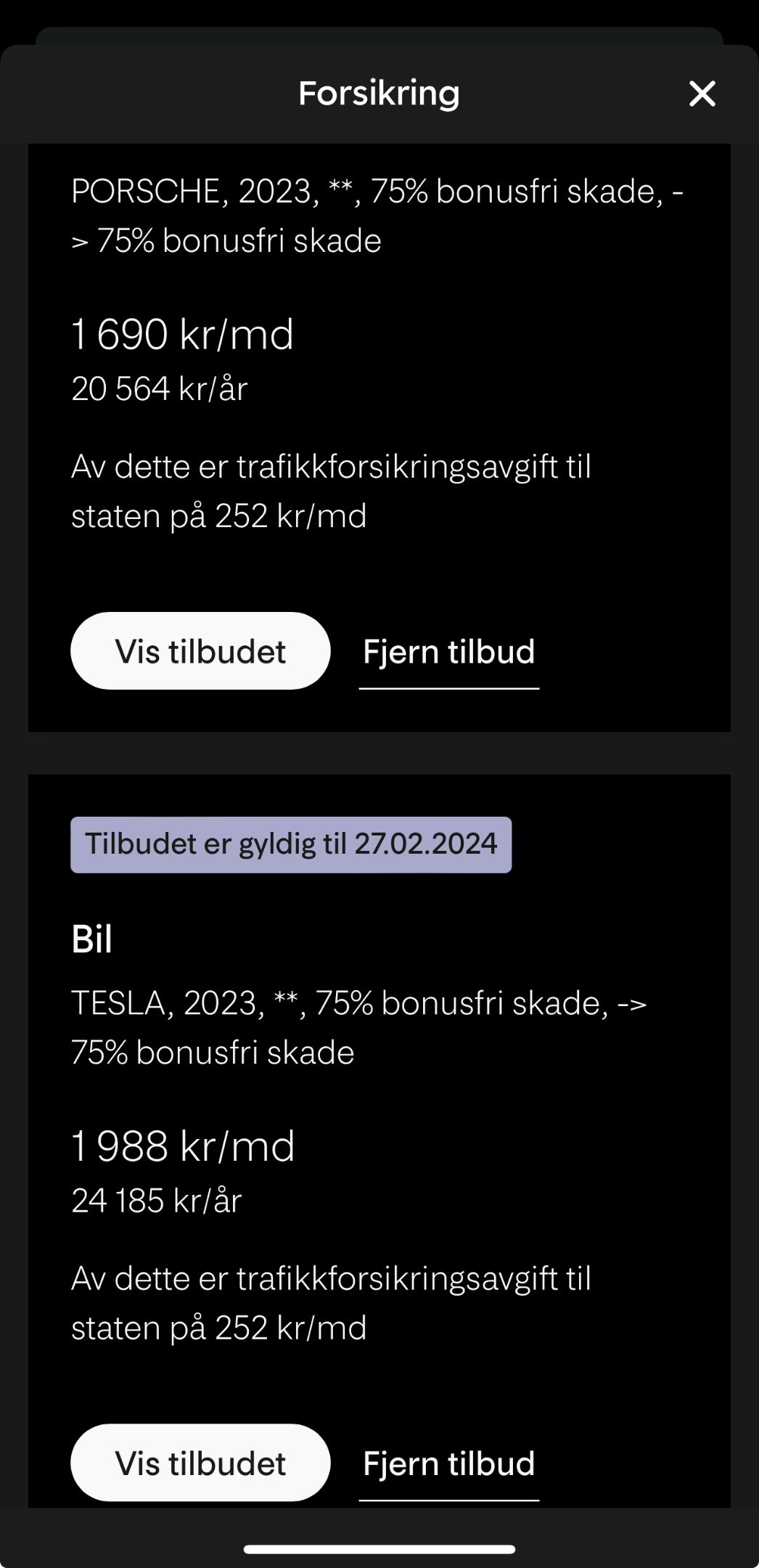Viewport: 759px width, 1568px height.
Task: Tap Vis tilbudet for the Porsche offer
Action: click(200, 651)
